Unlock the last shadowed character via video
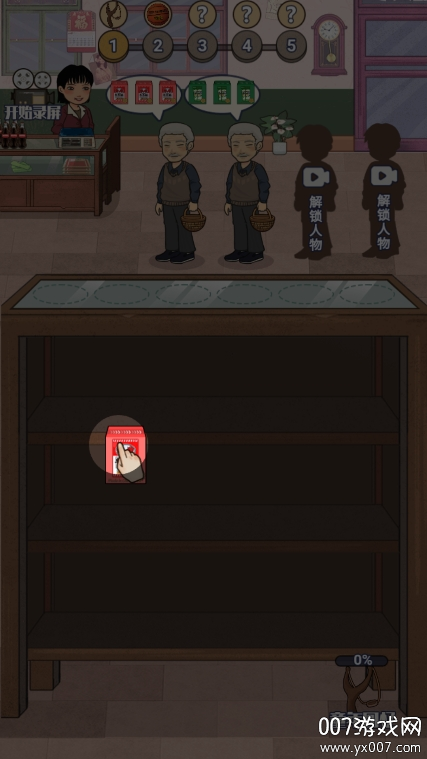The width and height of the screenshot is (427, 759). coord(383,192)
